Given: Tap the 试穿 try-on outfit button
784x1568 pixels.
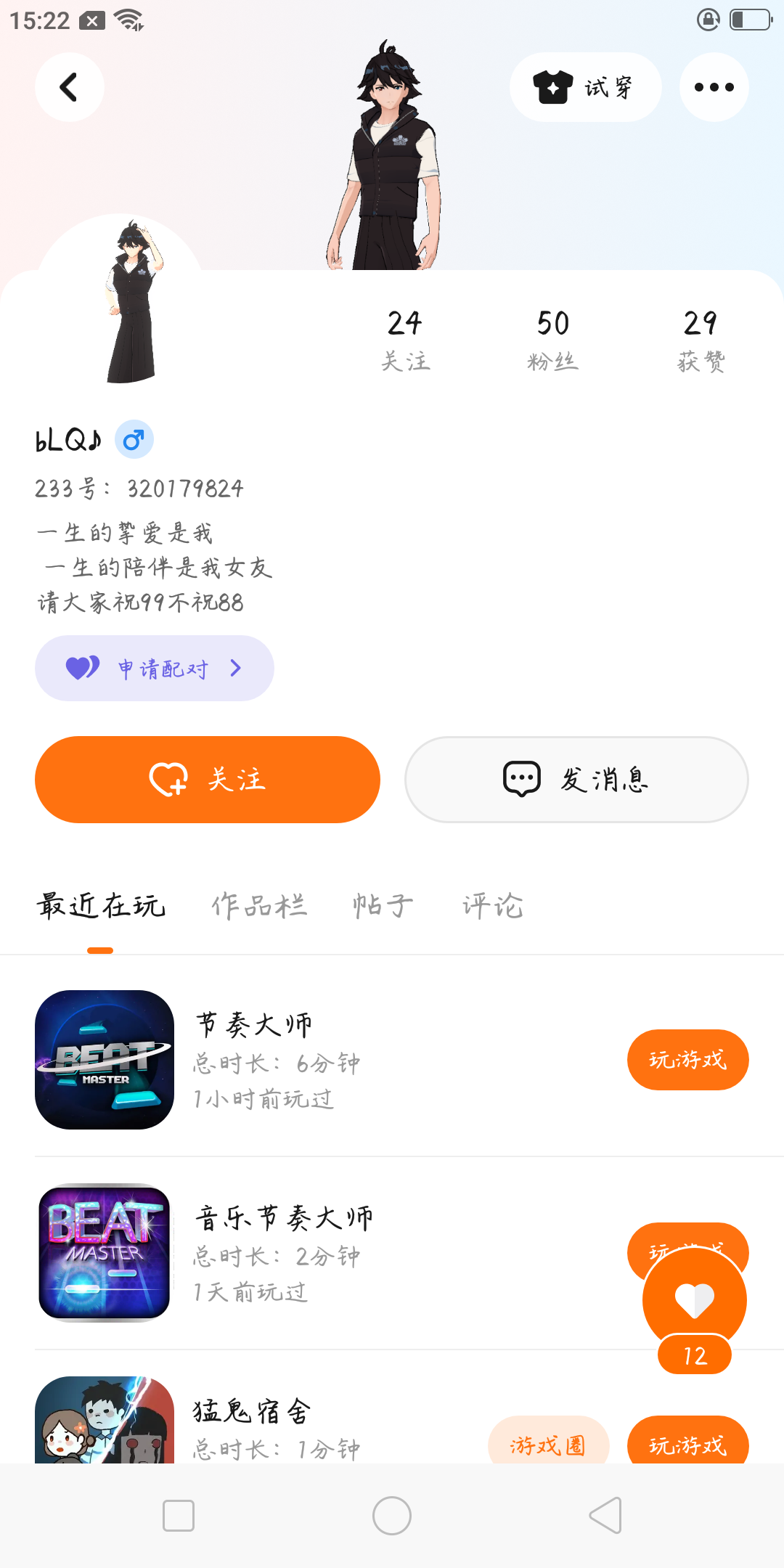Looking at the screenshot, I should (x=585, y=87).
